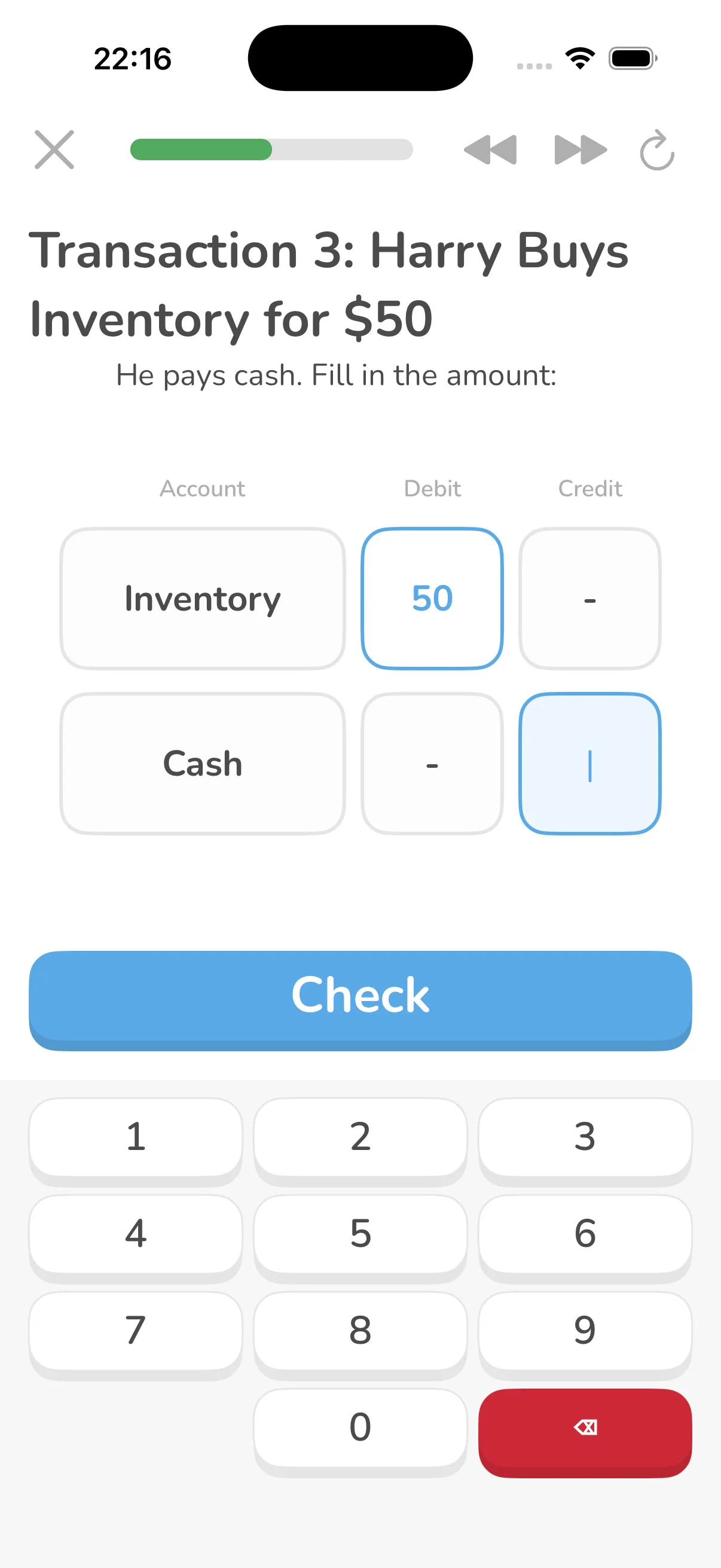Type digit 1 on the keypad
Screen dimensions: 721x1568
click(136, 1136)
